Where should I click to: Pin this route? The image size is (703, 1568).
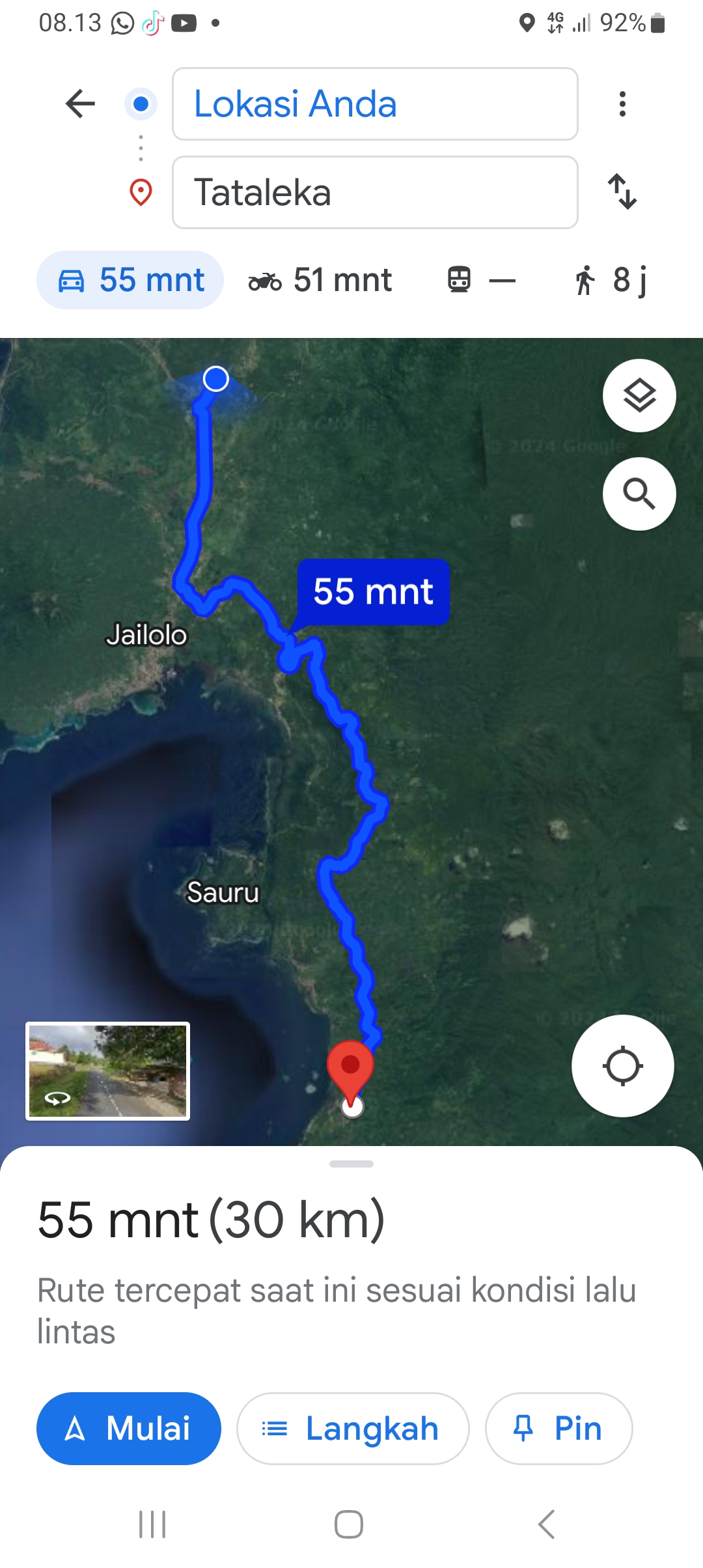pos(558,1429)
